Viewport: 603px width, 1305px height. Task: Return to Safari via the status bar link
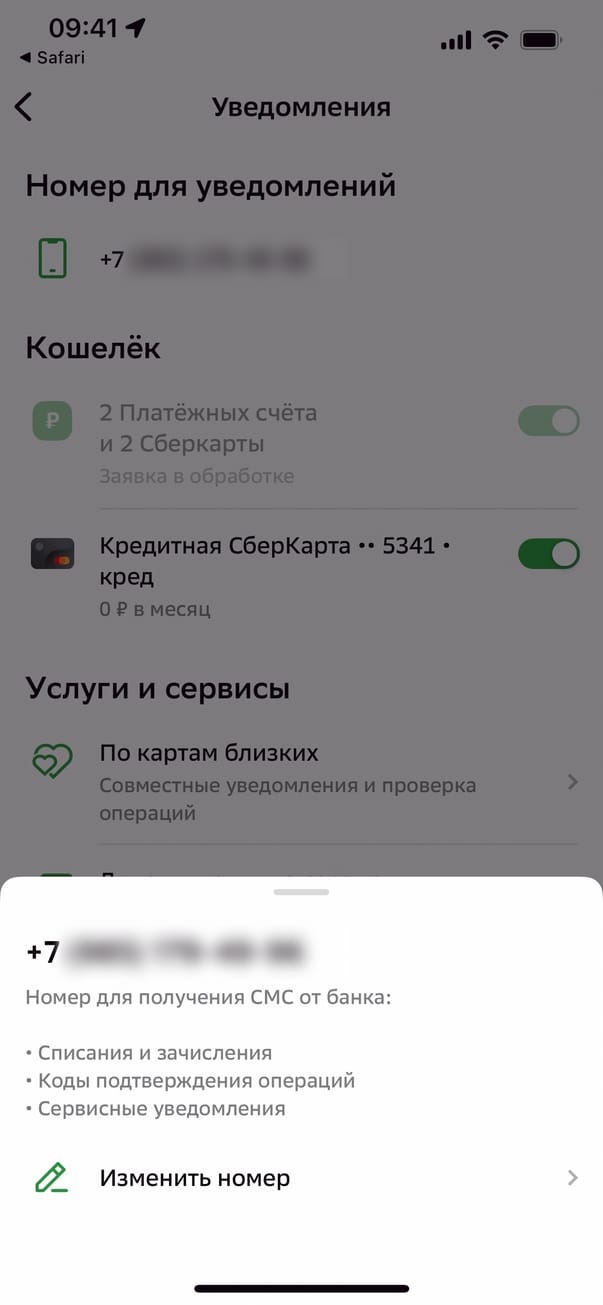[52, 58]
